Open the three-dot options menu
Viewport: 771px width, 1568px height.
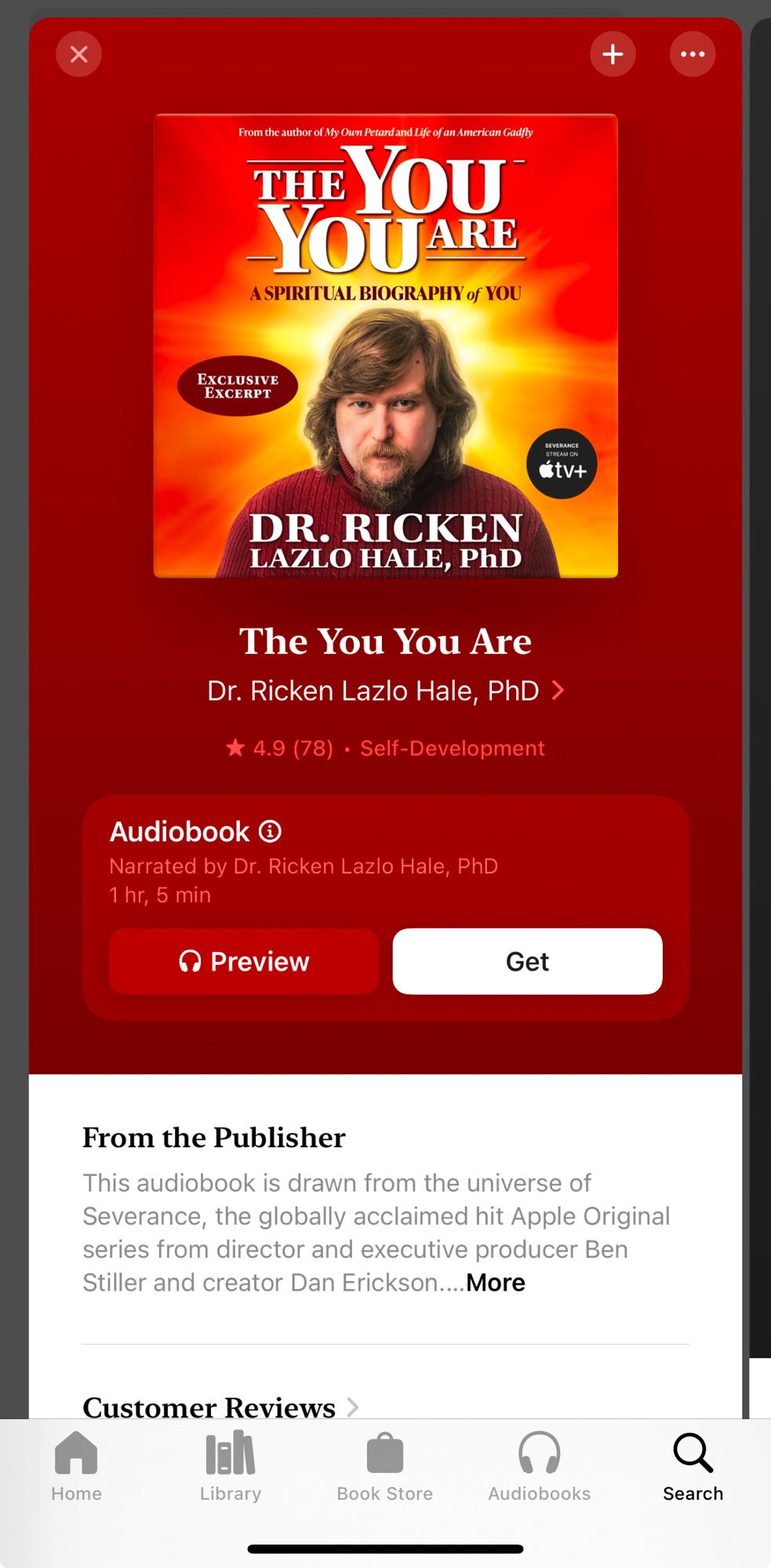692,54
